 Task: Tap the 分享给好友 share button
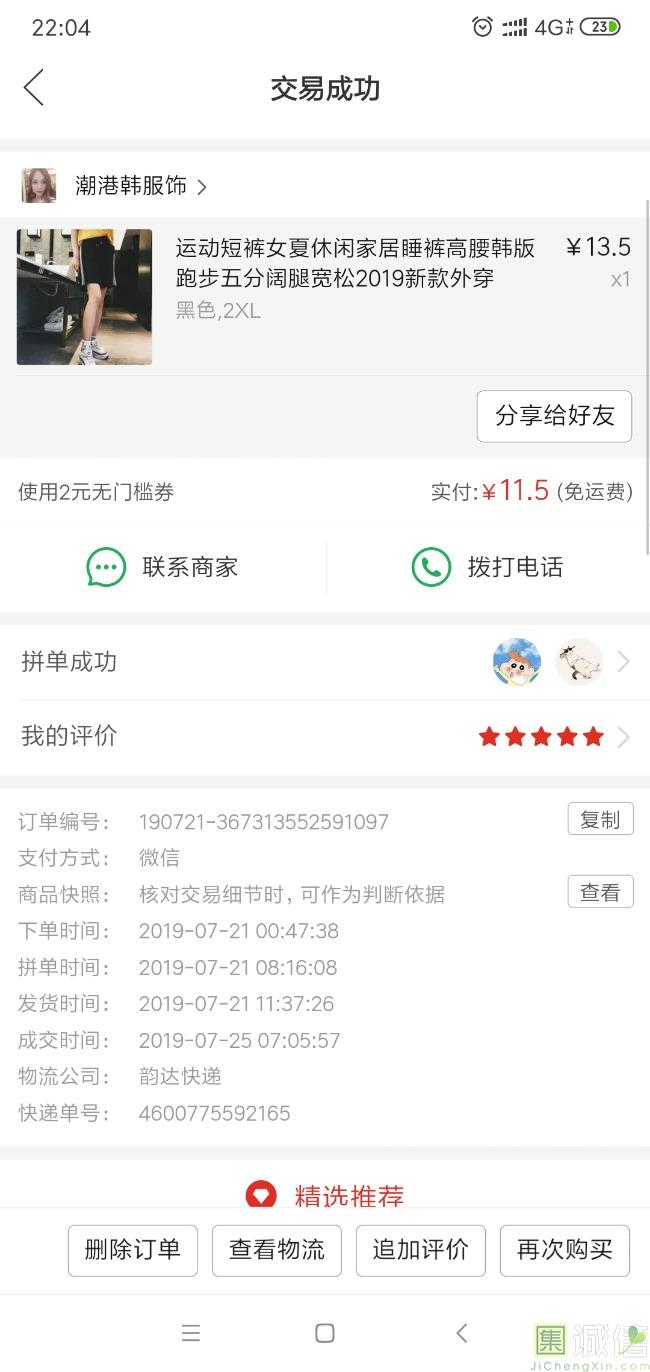pyautogui.click(x=554, y=416)
